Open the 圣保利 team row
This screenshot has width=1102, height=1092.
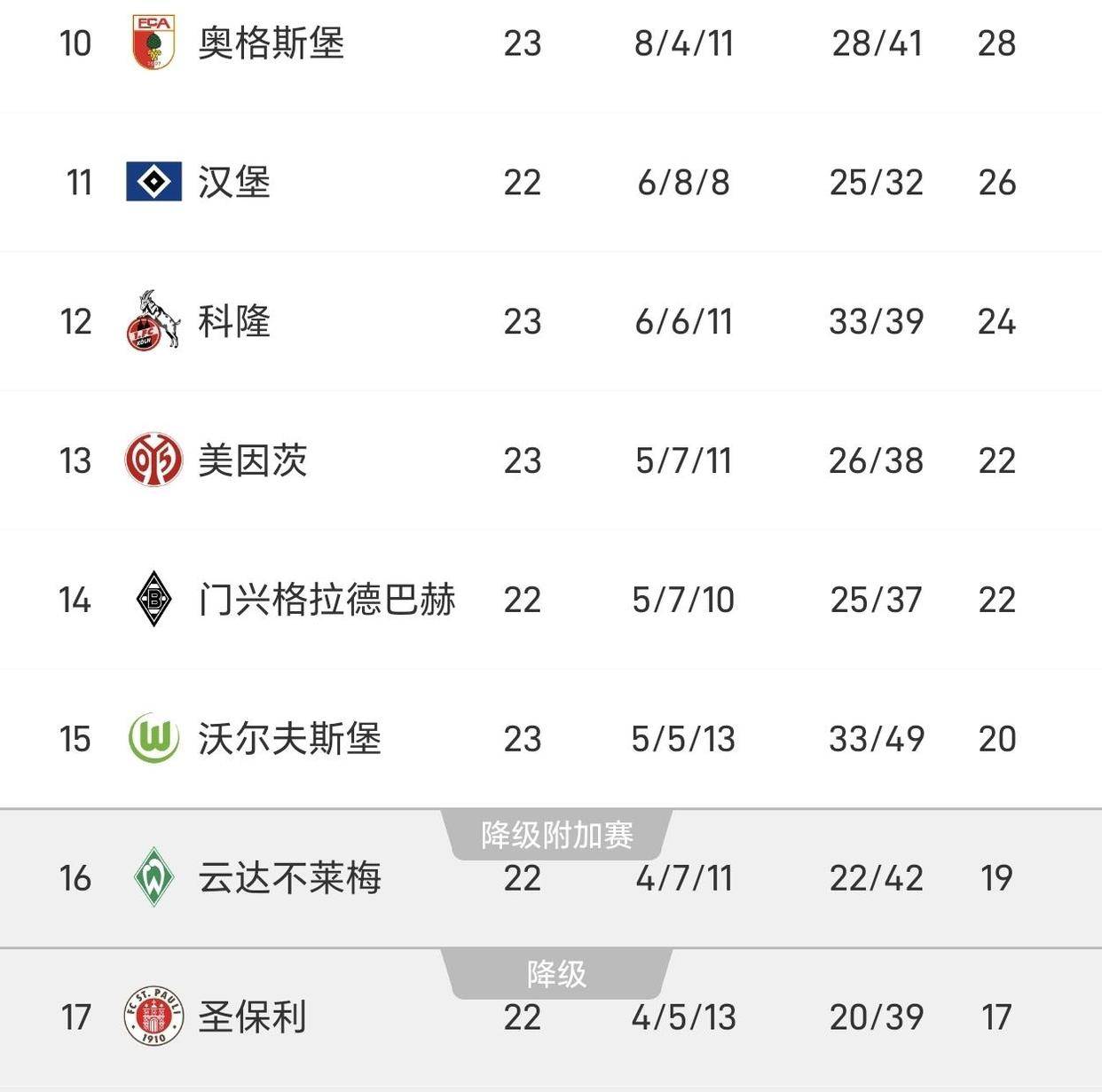(252, 1017)
